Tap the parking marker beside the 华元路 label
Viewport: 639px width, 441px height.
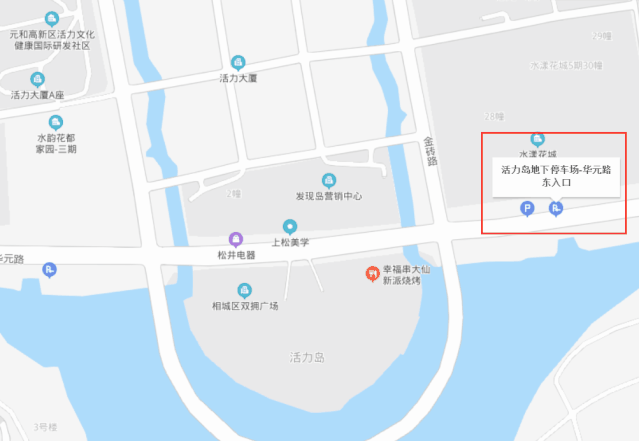49,269
